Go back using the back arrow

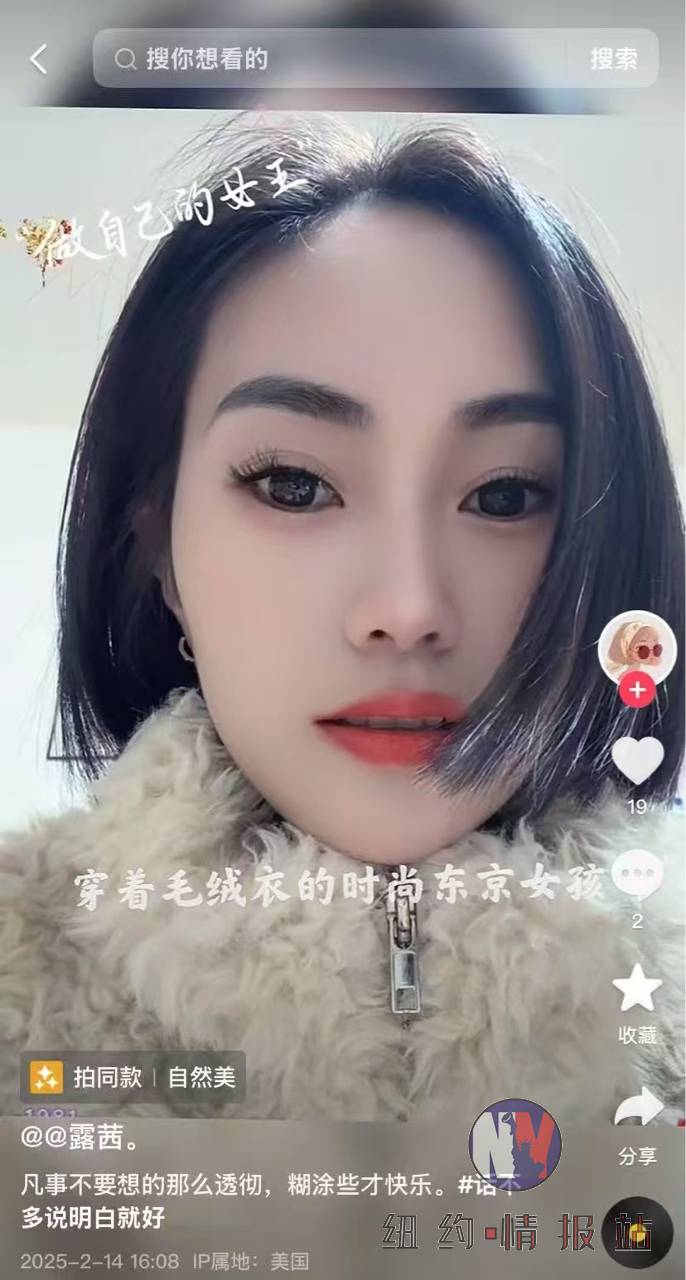(38, 59)
